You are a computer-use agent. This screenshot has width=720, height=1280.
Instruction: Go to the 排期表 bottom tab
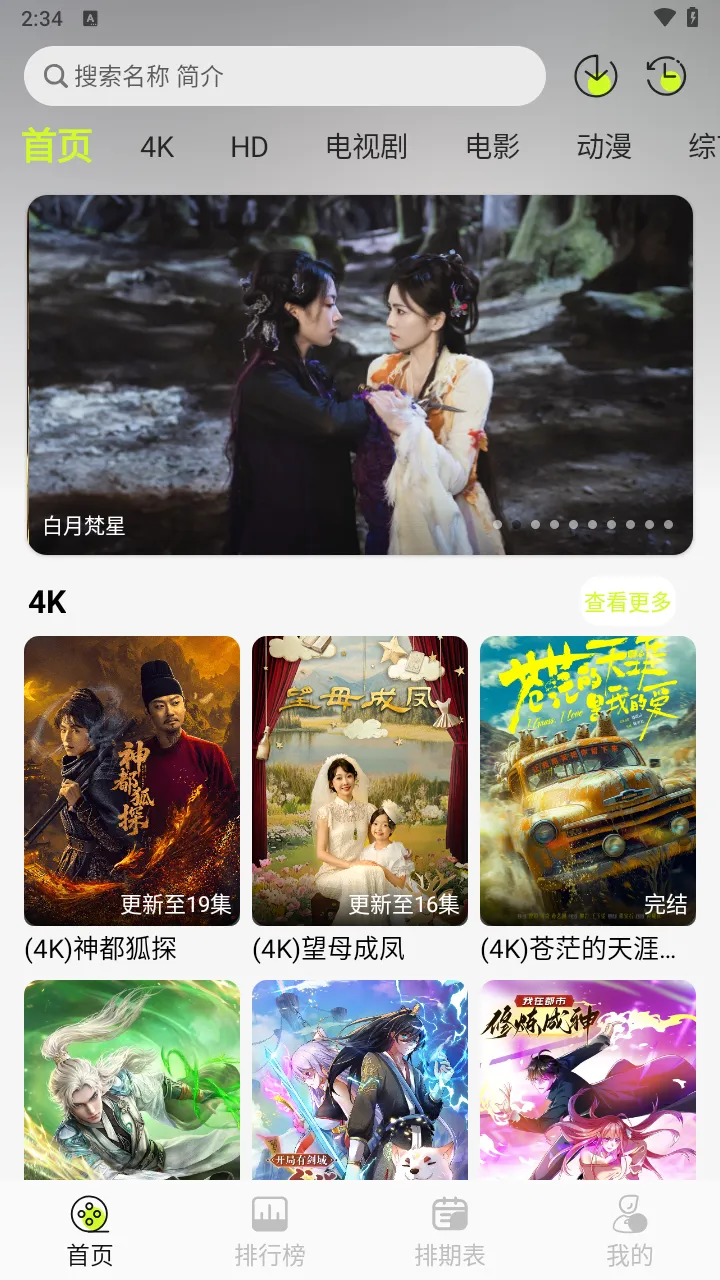click(450, 1231)
